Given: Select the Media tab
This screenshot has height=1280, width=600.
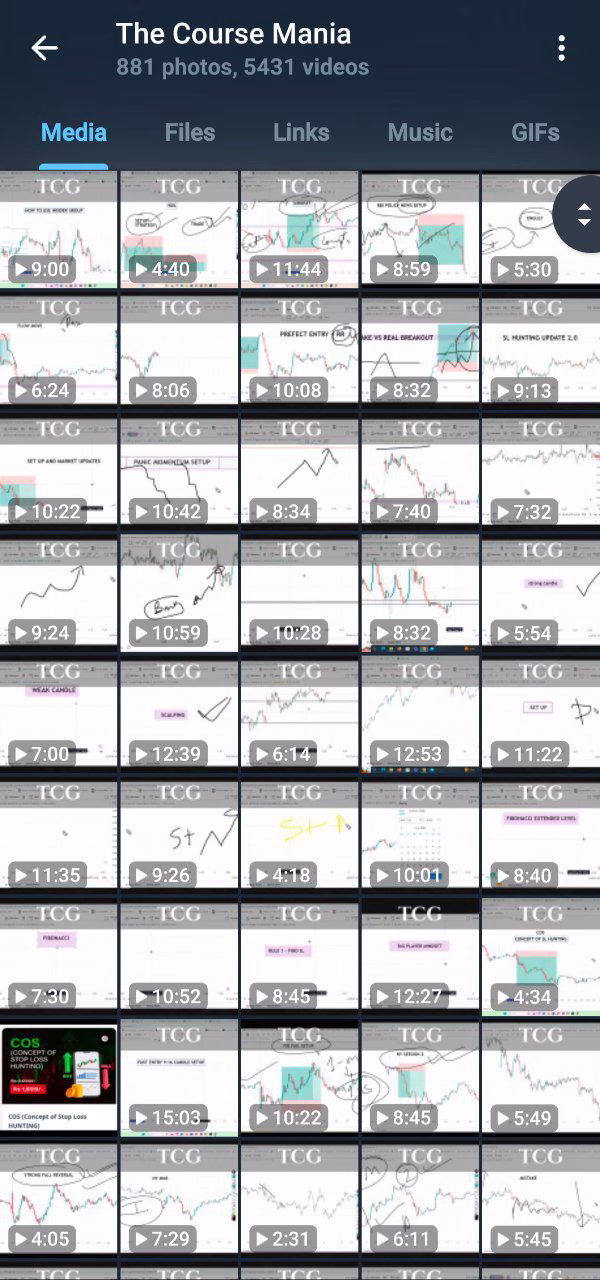Looking at the screenshot, I should coord(74,133).
